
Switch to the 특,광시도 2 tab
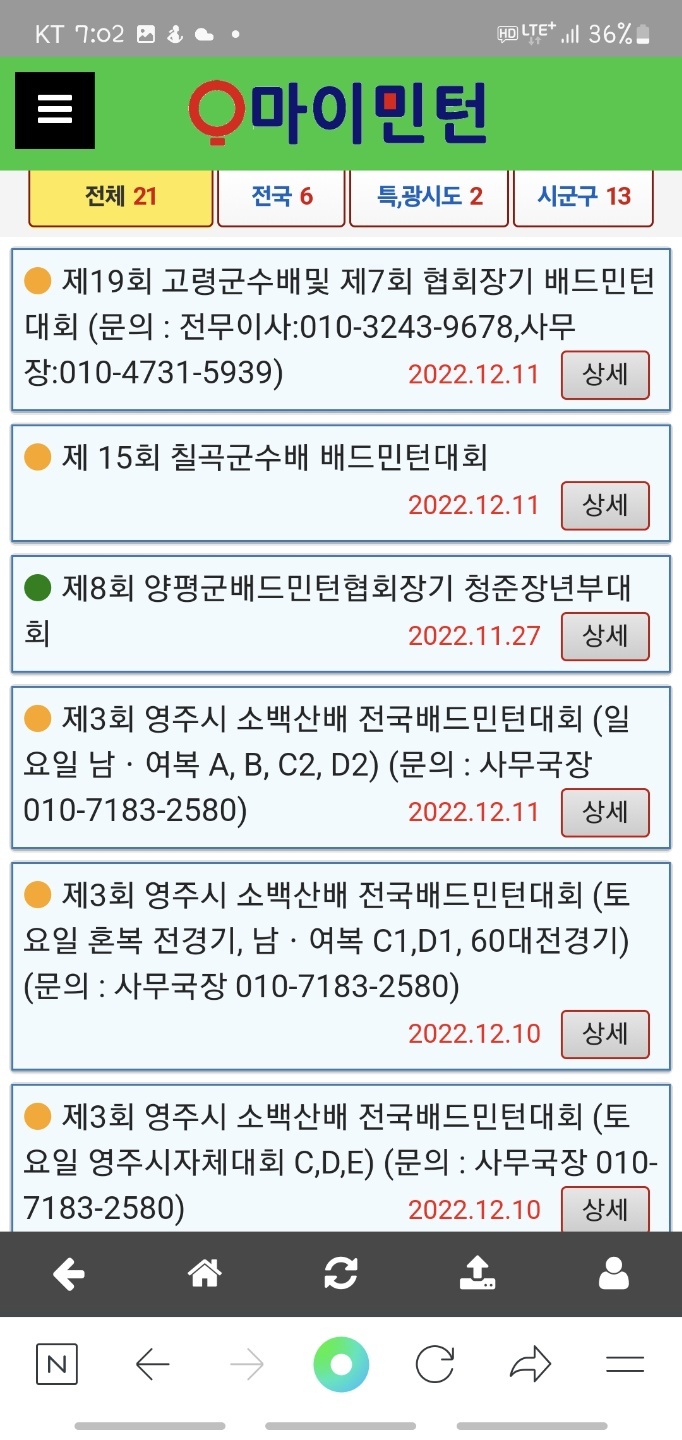[429, 196]
